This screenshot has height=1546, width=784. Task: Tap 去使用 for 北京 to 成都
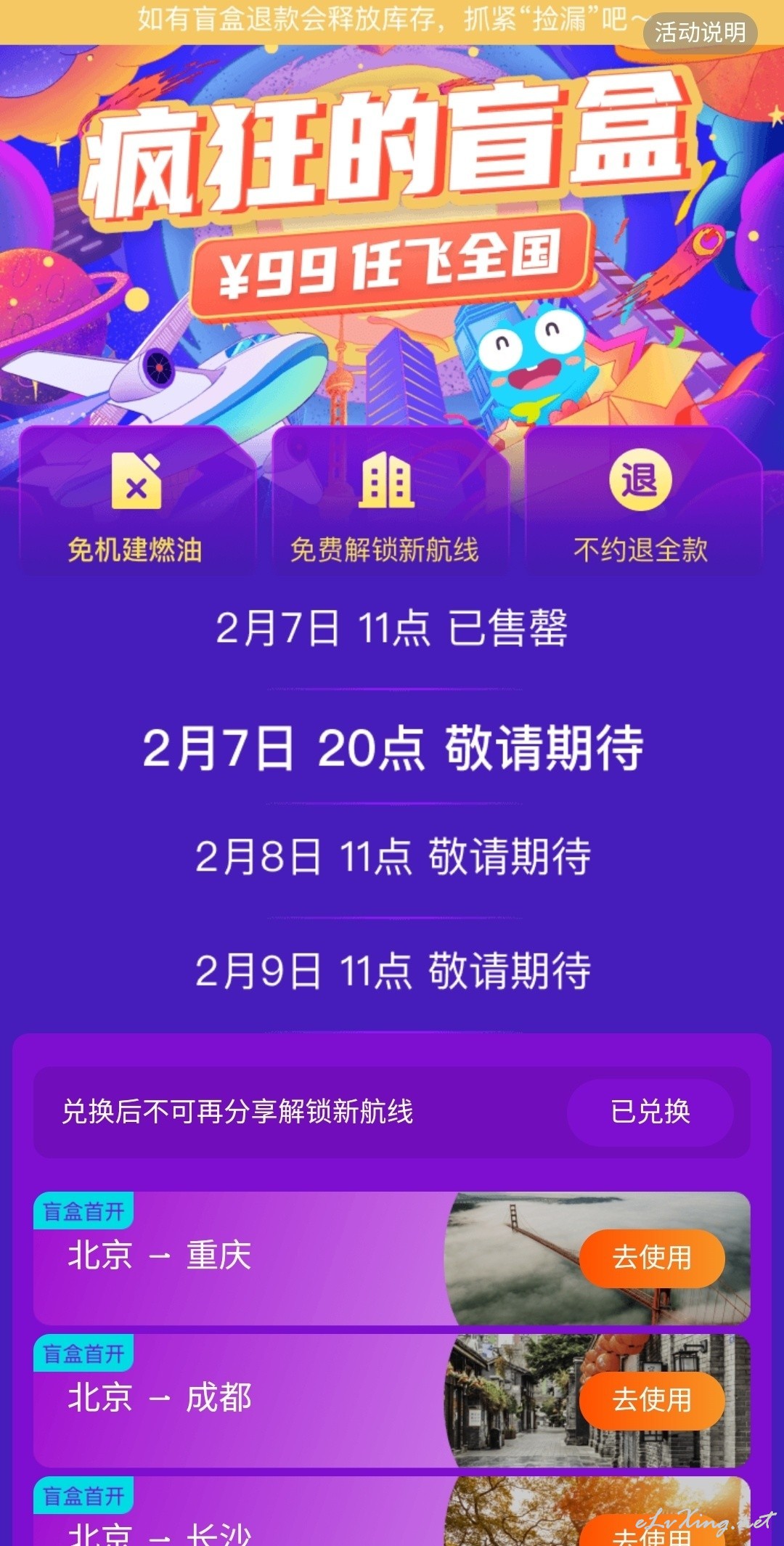pyautogui.click(x=651, y=1400)
